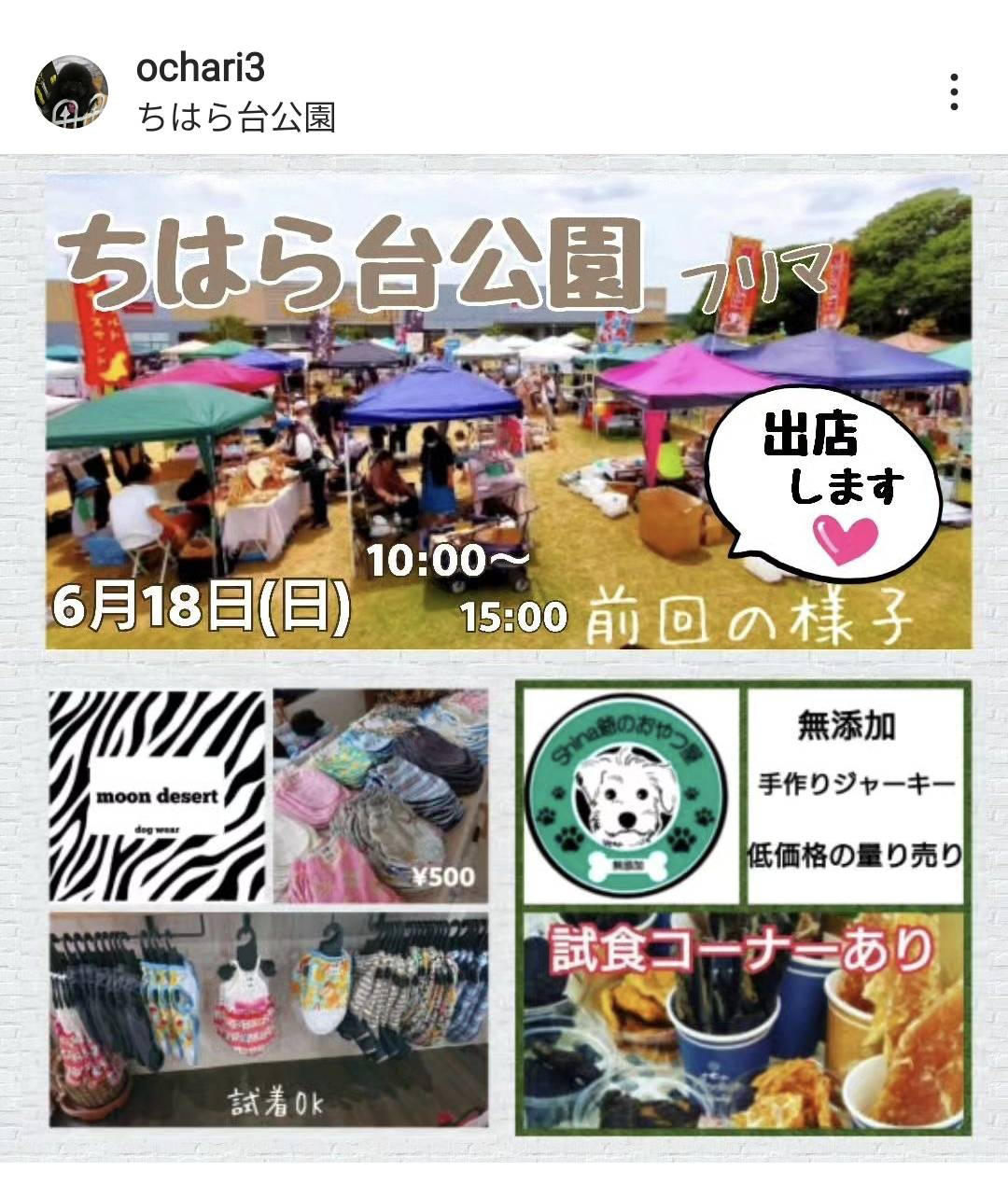This screenshot has width=1008, height=1185.
Task: Open the ochari3 username link
Action: [x=200, y=68]
